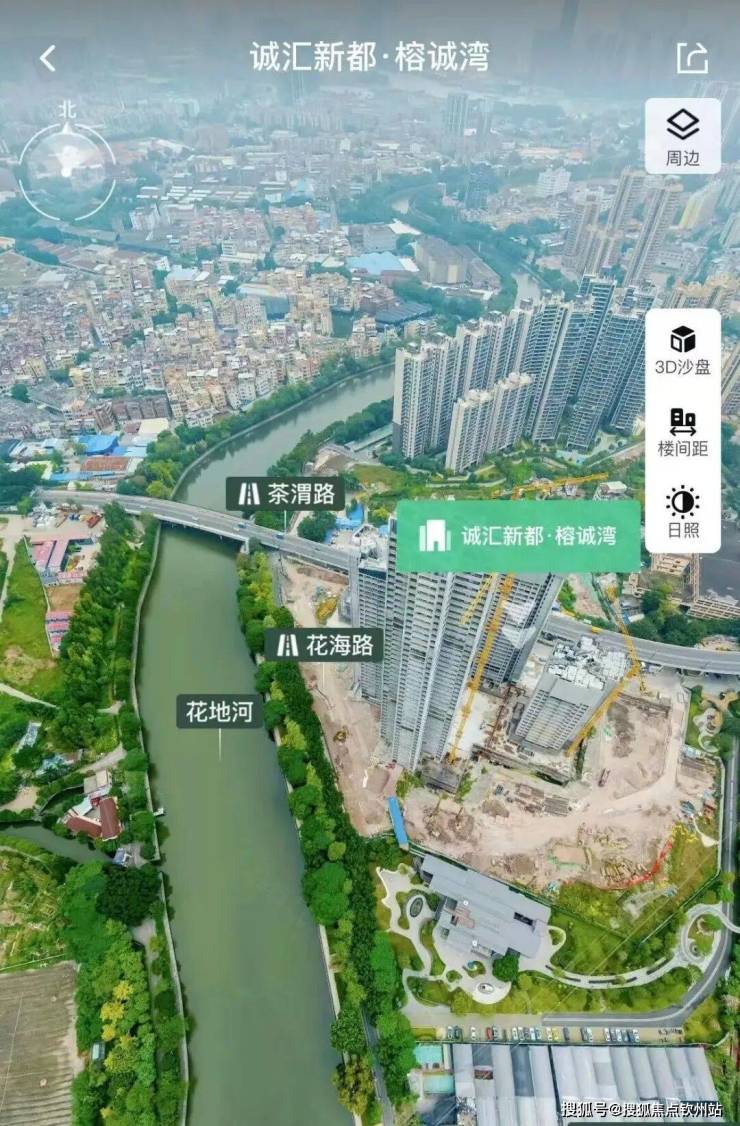The image size is (740, 1126).
Task: Tap the 诚汇新都·榕诚湾 green project marker
Action: point(518,536)
